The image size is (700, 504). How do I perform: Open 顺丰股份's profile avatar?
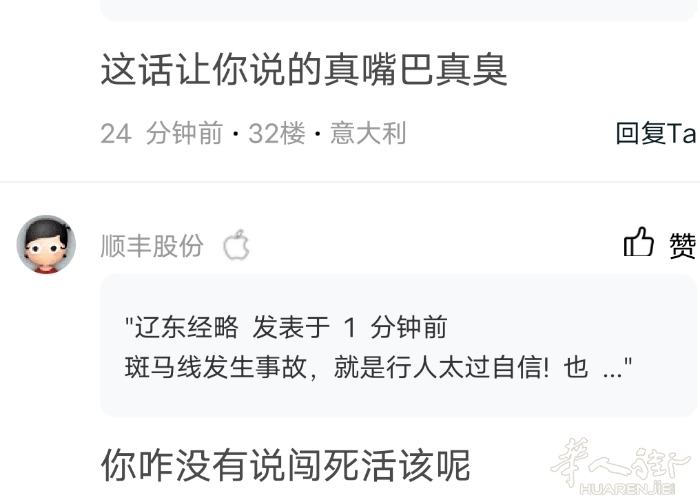pos(46,245)
